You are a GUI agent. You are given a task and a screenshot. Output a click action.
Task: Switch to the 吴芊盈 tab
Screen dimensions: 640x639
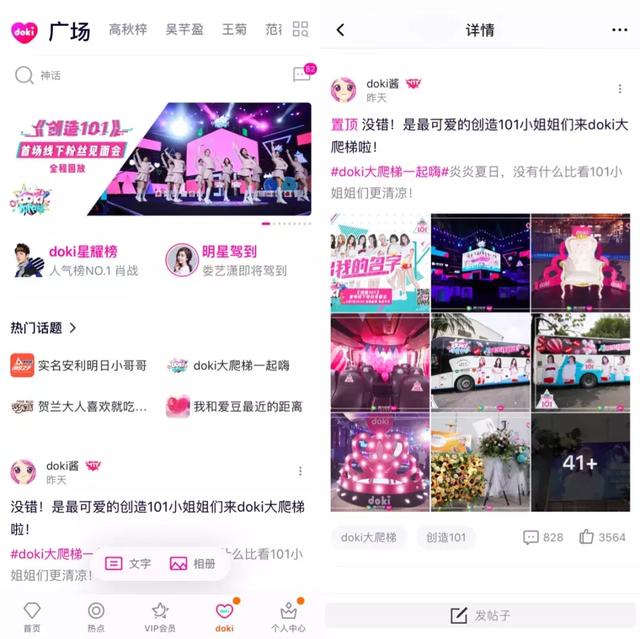coord(184,30)
